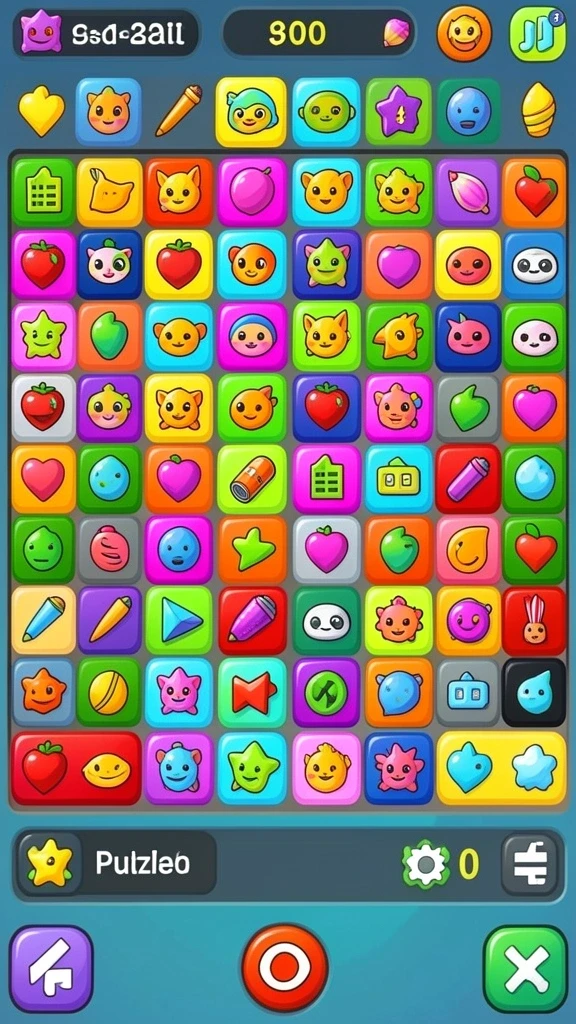Tap the orange smiley face button

464,34
